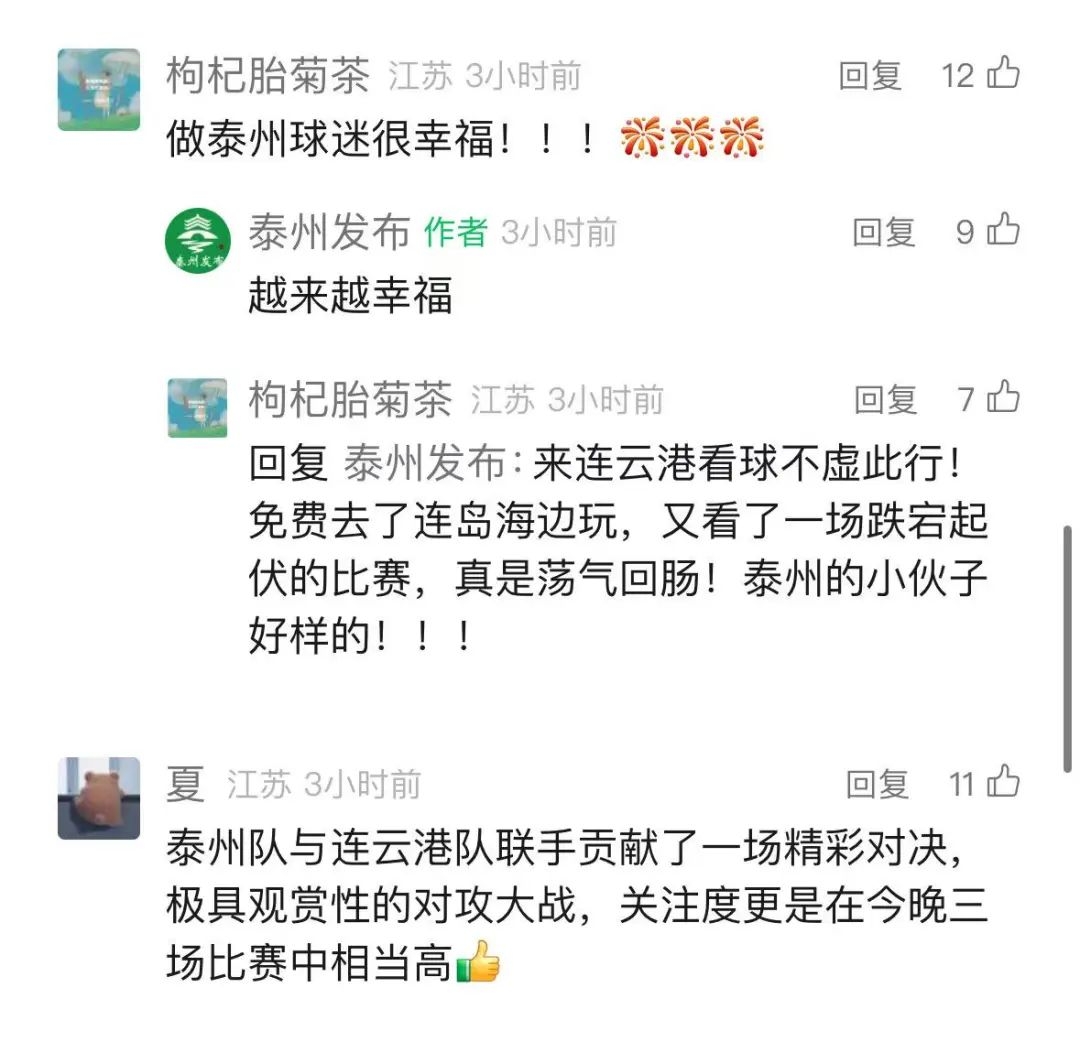Image resolution: width=1080 pixels, height=1042 pixels.
Task: Reply to the 来连云港看球不虚此行 comment
Action: click(885, 399)
